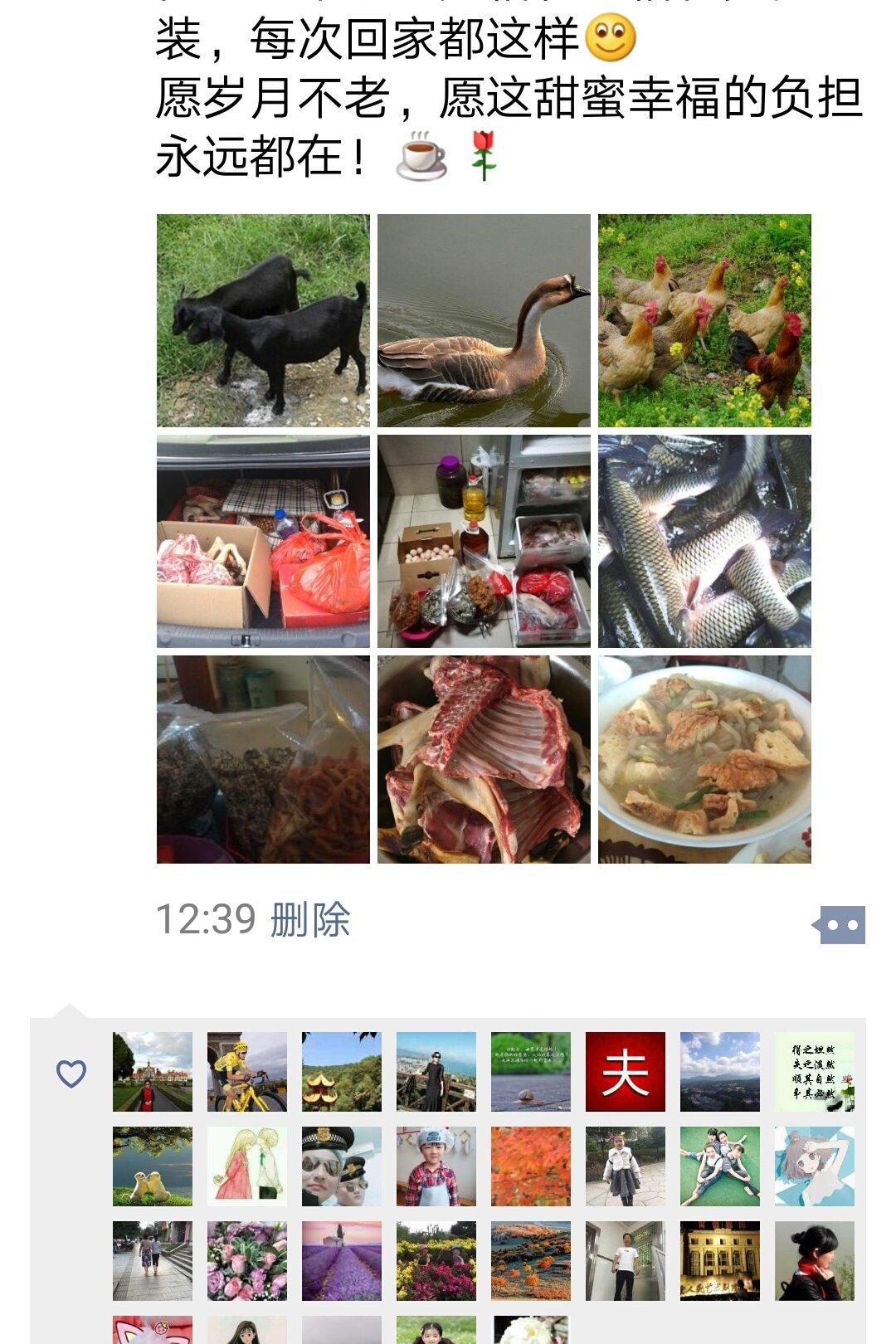Open the egg carton and groceries photo

point(484,541)
